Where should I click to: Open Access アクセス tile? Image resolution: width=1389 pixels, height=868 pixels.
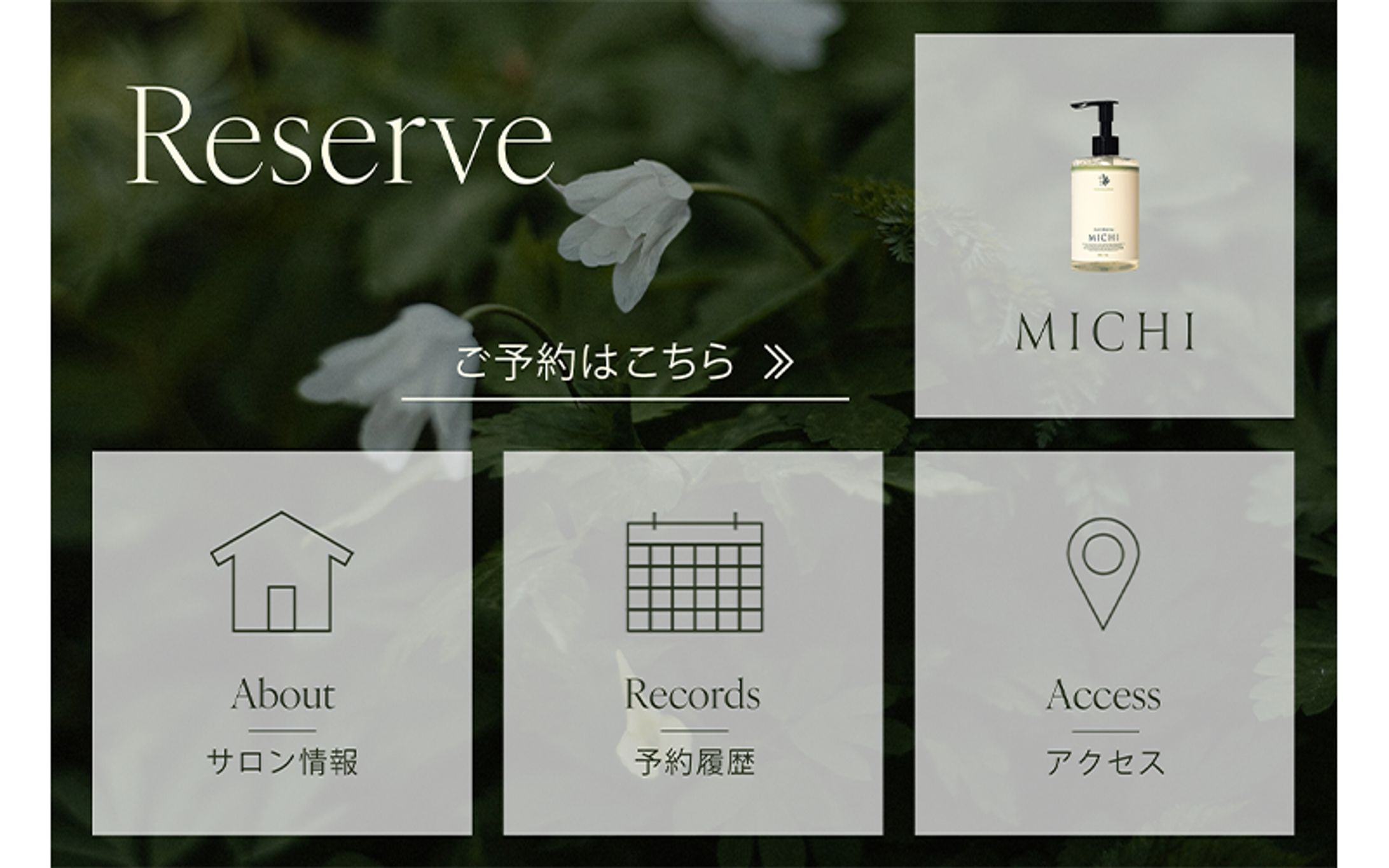tap(1104, 644)
